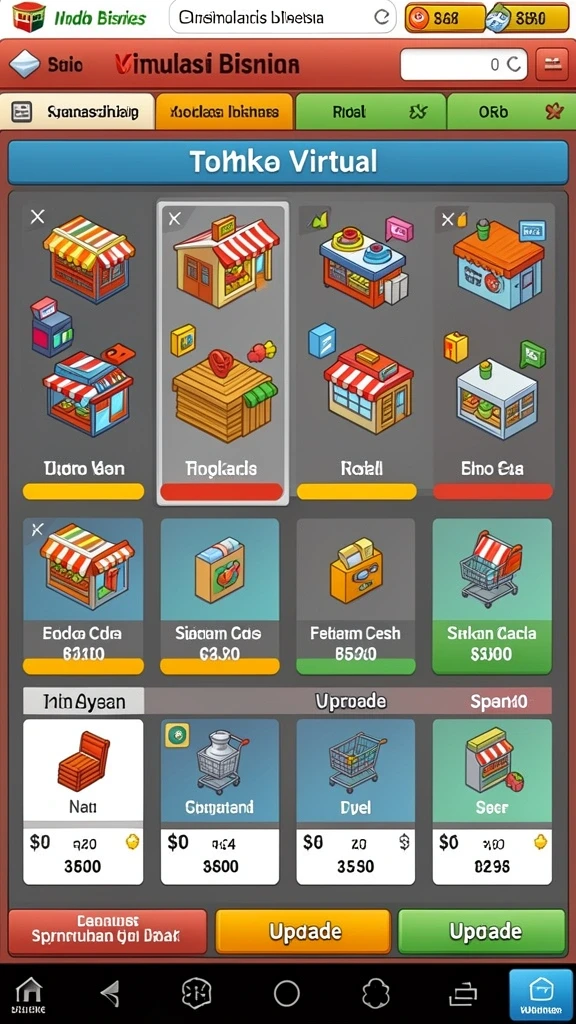This screenshot has height=1024, width=576.
Task: Select the orange Xiodlaa tab
Action: pos(224,112)
